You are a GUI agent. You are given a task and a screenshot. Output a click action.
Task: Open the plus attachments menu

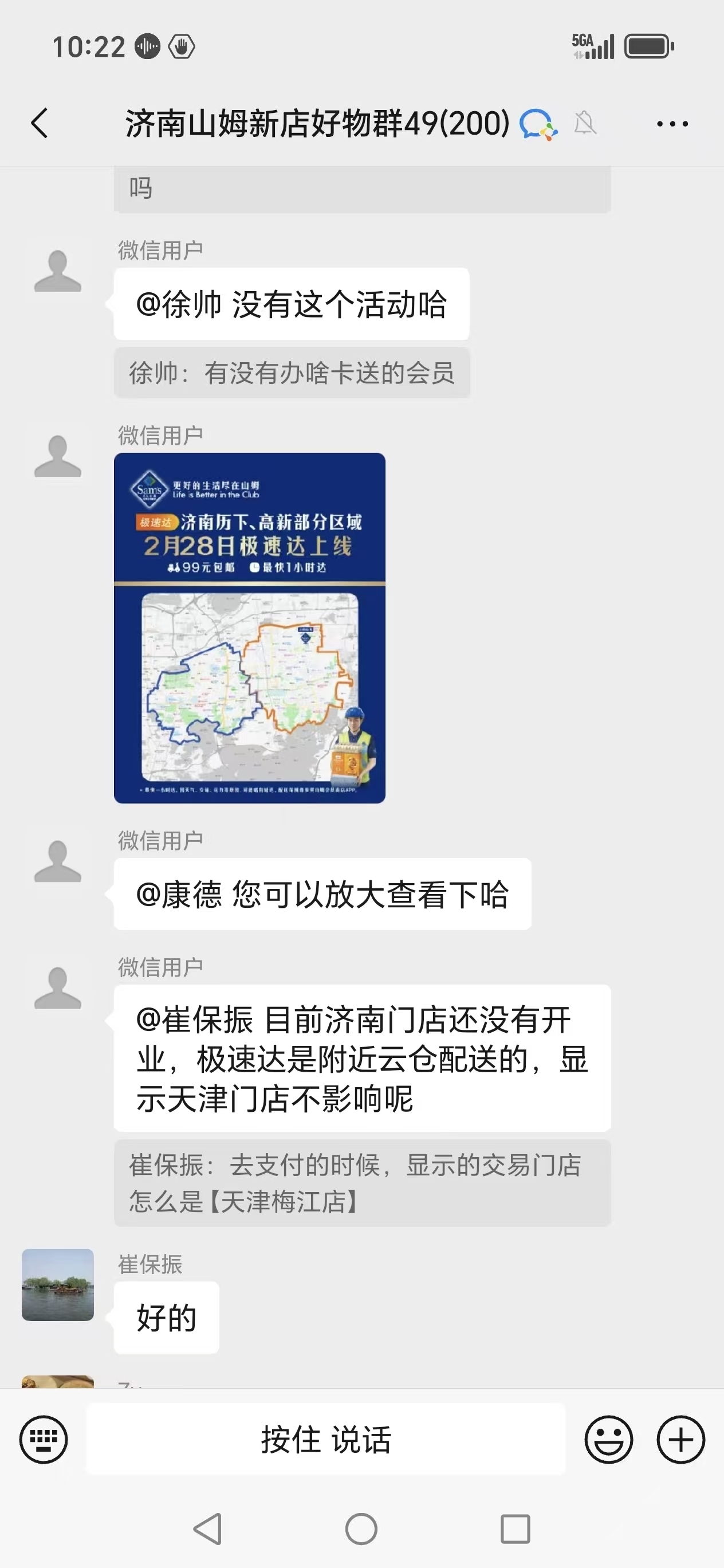click(x=680, y=1439)
